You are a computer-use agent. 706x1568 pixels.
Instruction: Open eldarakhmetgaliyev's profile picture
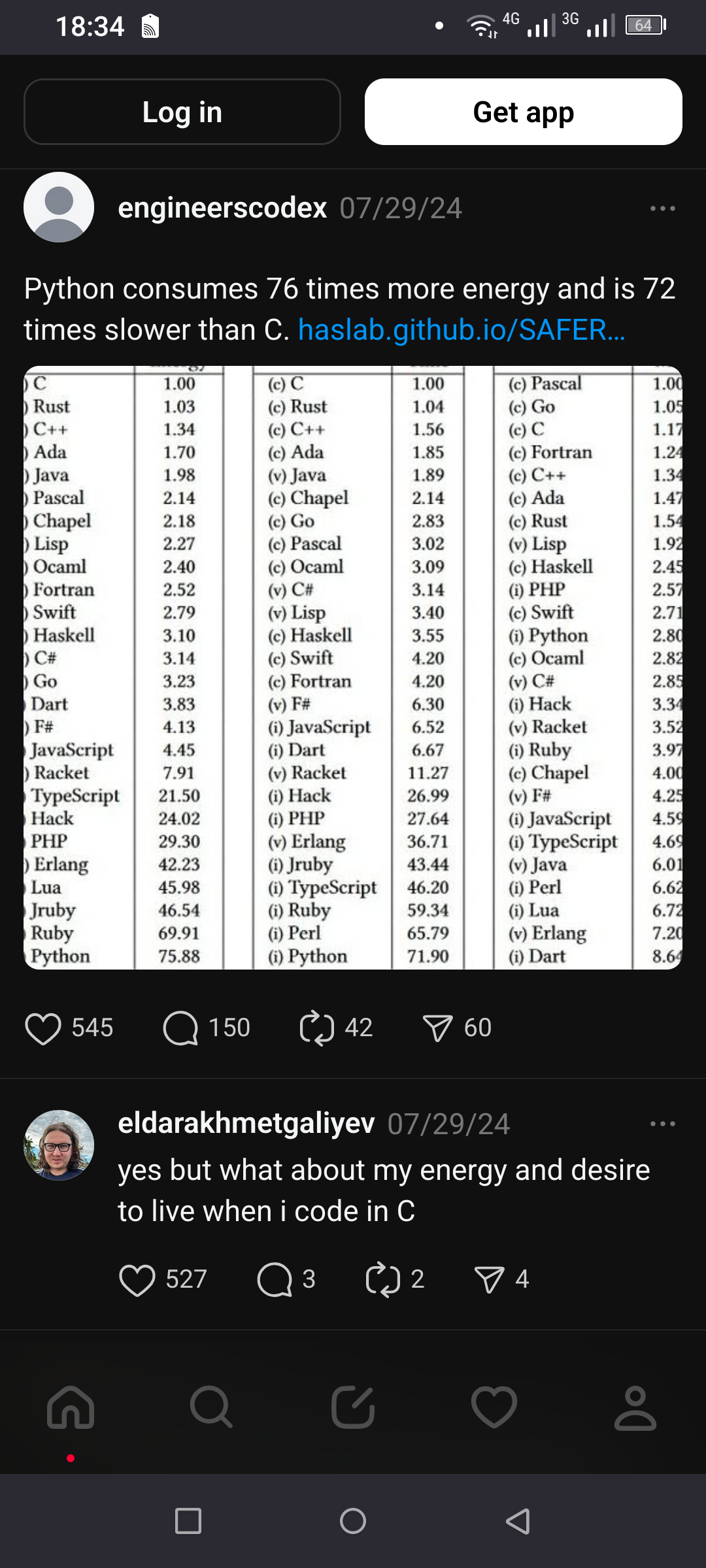(59, 1145)
